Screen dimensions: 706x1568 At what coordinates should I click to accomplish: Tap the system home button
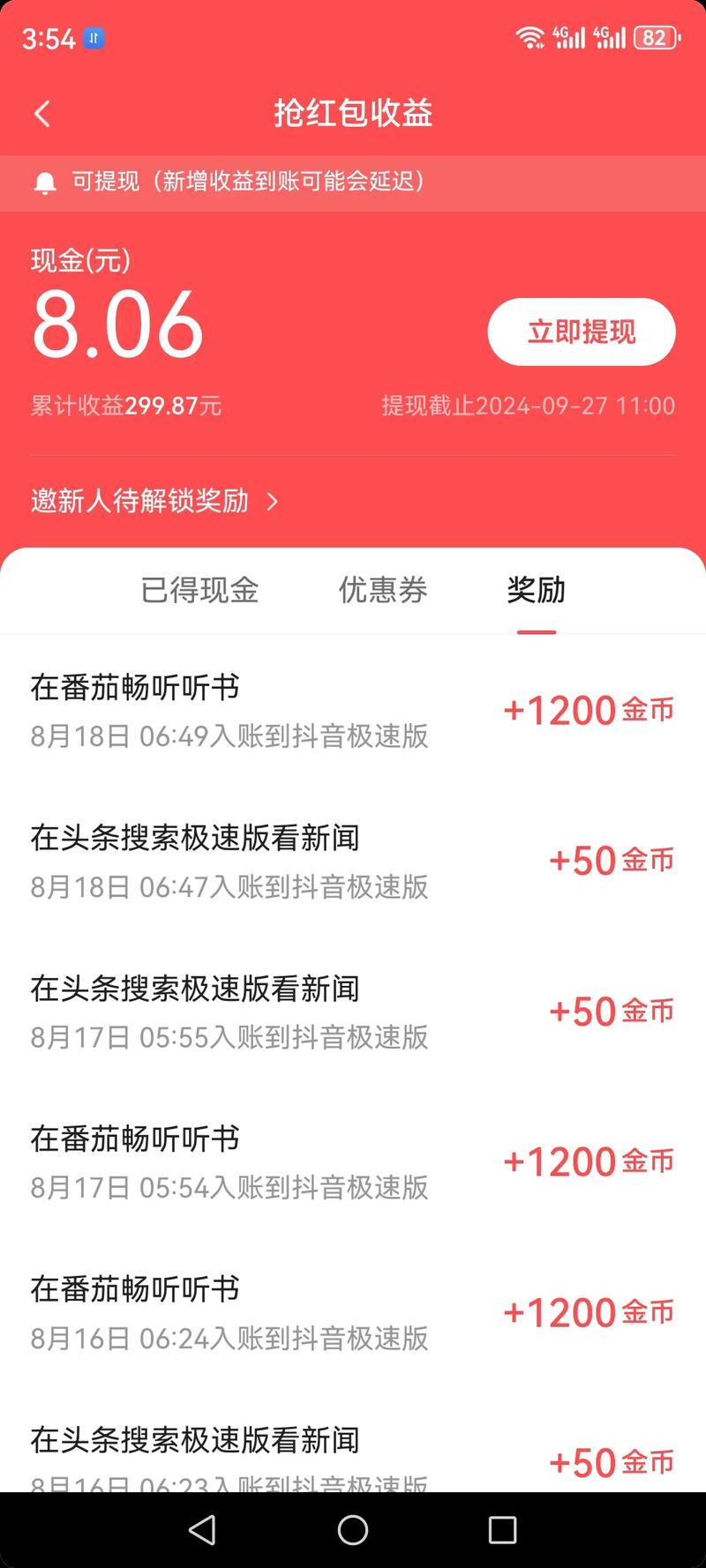click(x=353, y=1529)
